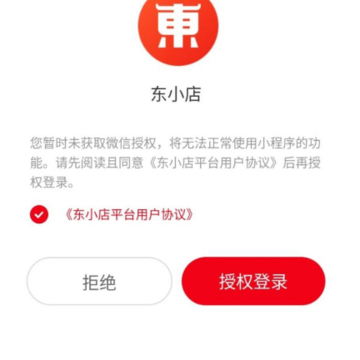360x360 pixels.
Task: Uncheck the user agreement checkbox
Action: (39, 214)
